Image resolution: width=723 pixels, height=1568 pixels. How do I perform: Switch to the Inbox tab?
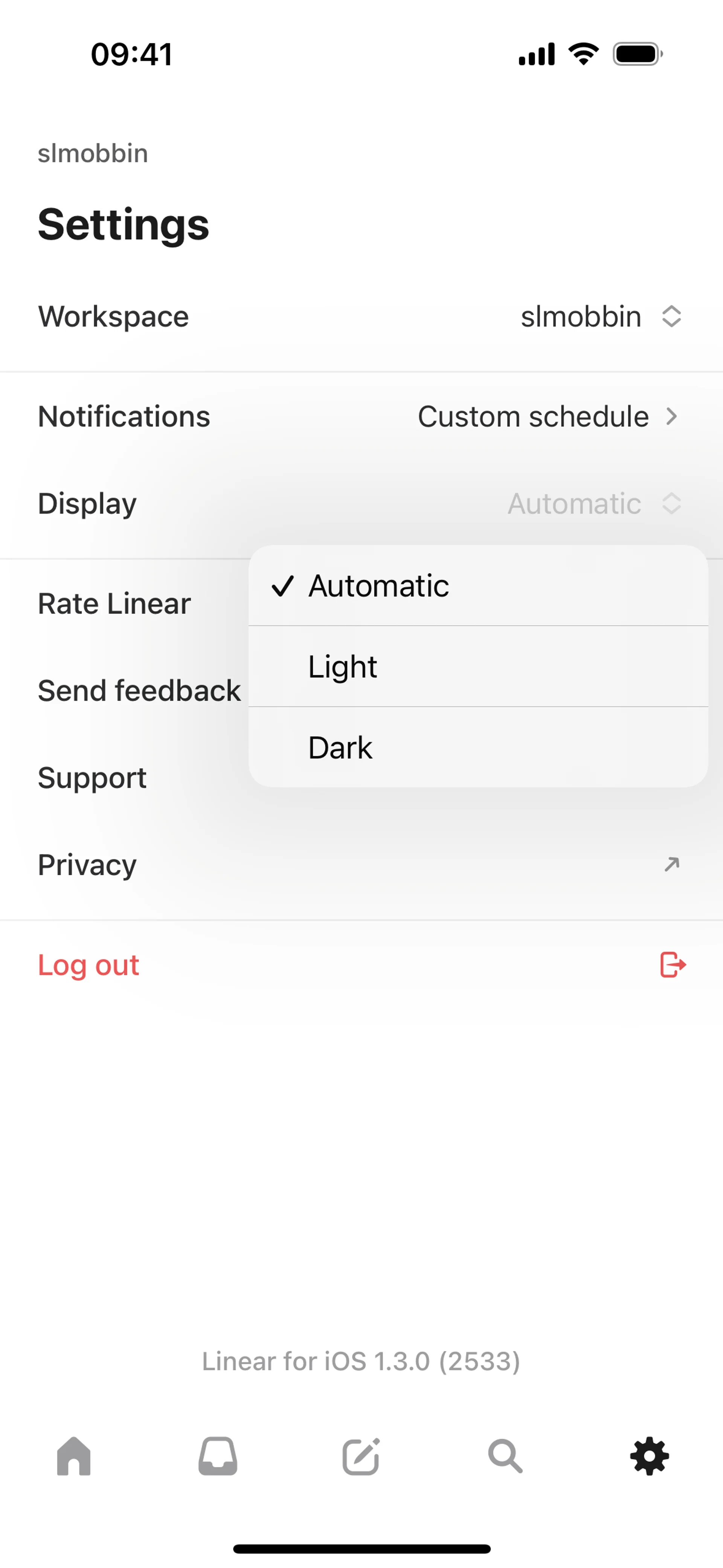[218, 1456]
